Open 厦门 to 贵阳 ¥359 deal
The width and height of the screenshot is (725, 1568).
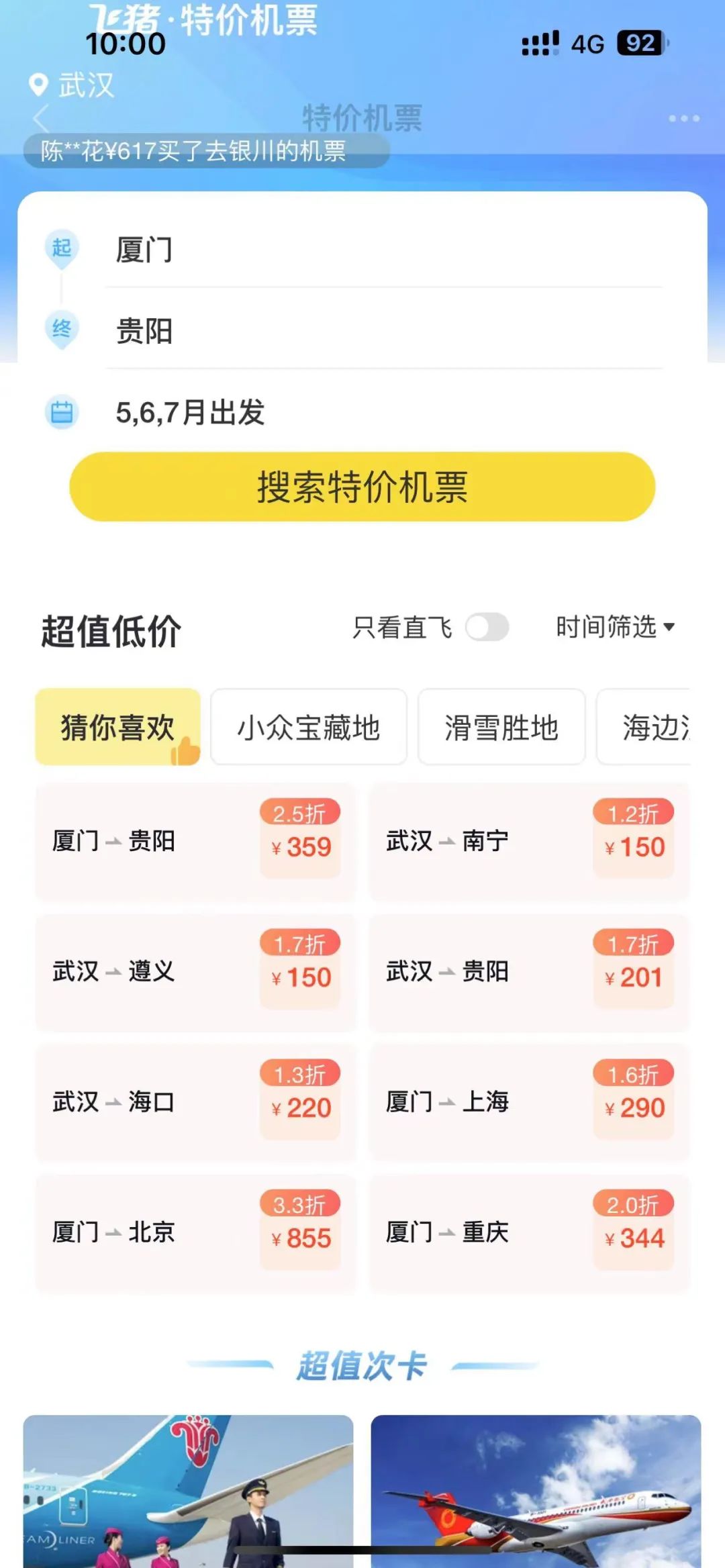195,841
